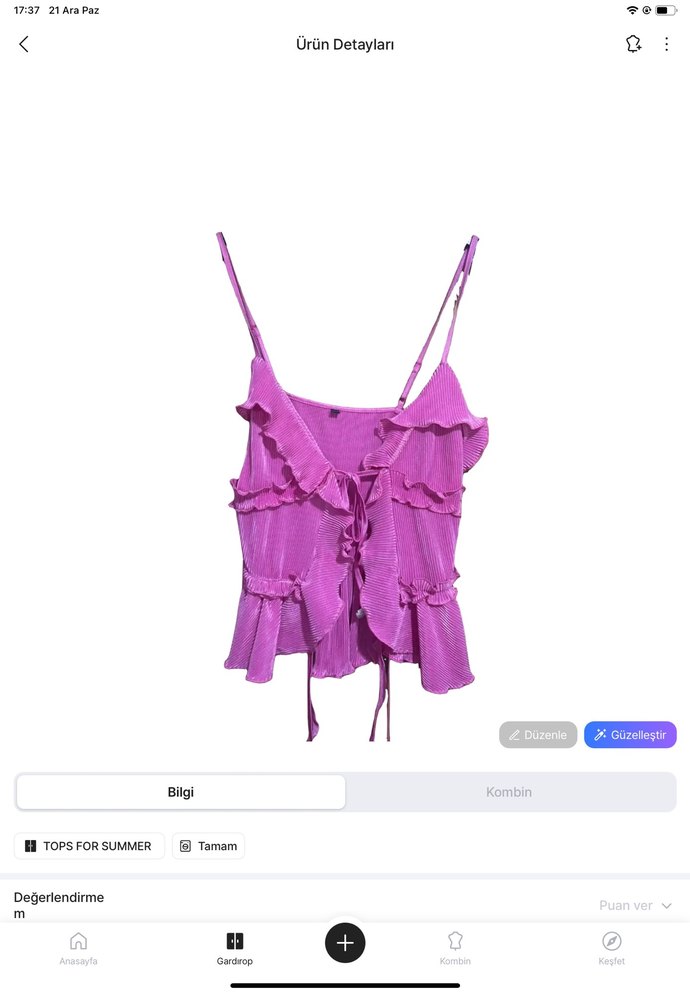Screen dimensions: 690x994
Task: Switch to the Keşfet tab
Action: click(612, 948)
